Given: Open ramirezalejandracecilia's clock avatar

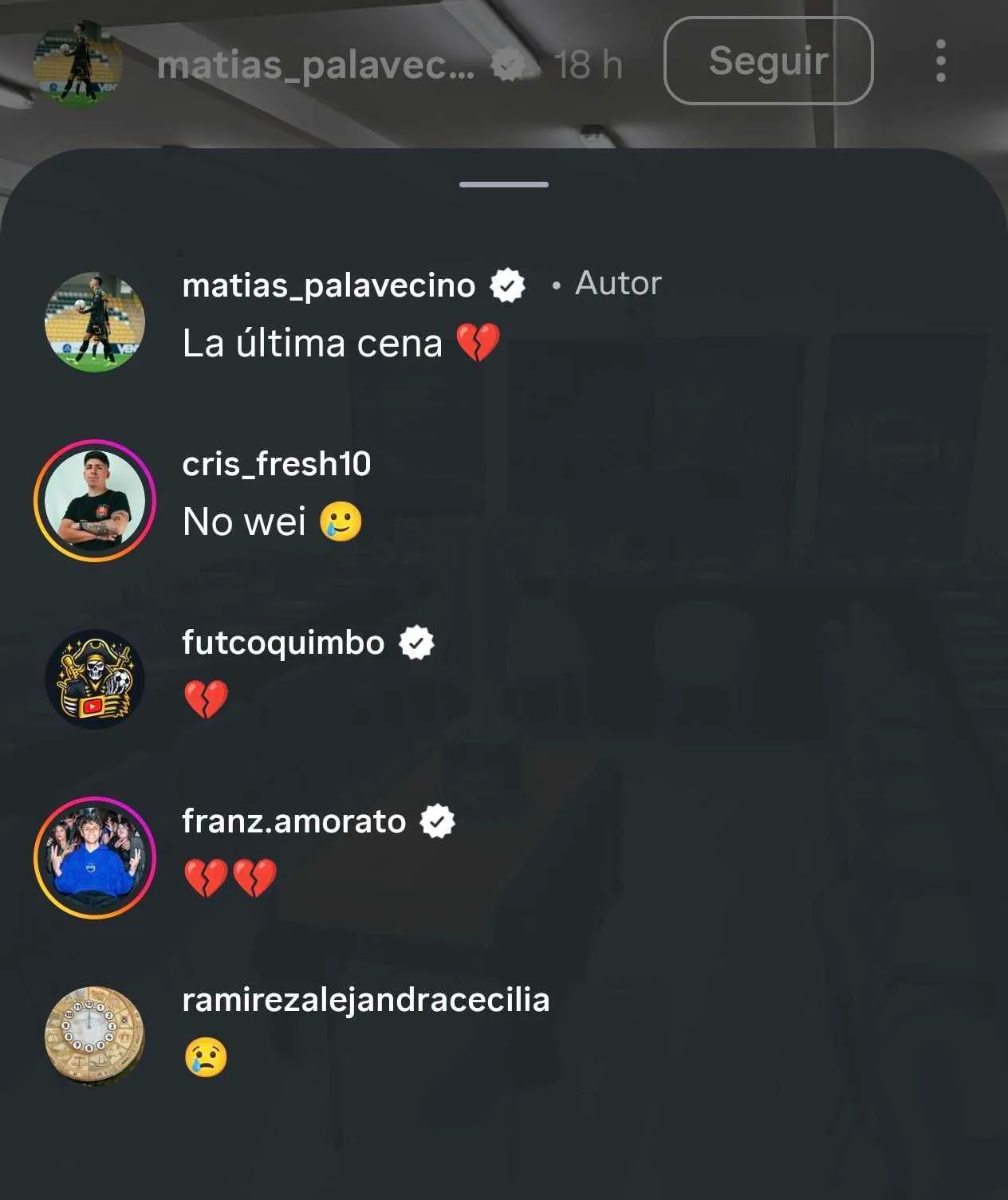Looking at the screenshot, I should (95, 1036).
